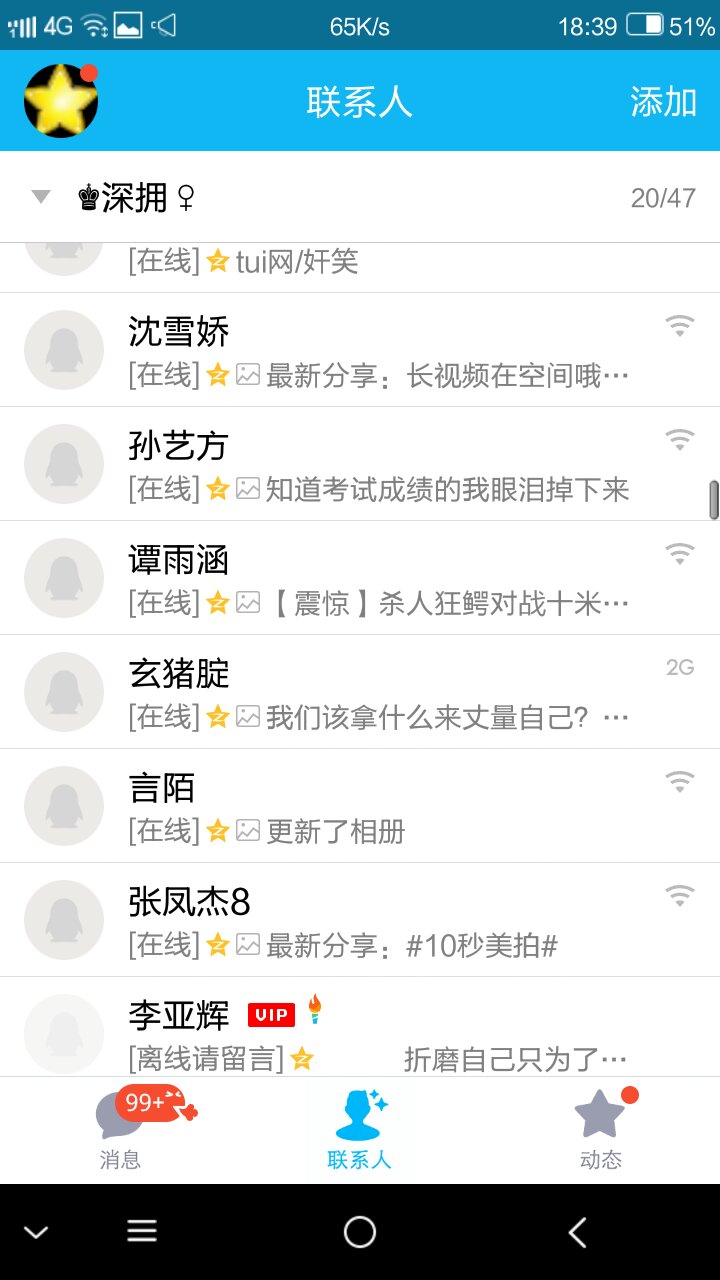Tap 添加 to add a contact
This screenshot has width=720, height=1280.
[662, 101]
